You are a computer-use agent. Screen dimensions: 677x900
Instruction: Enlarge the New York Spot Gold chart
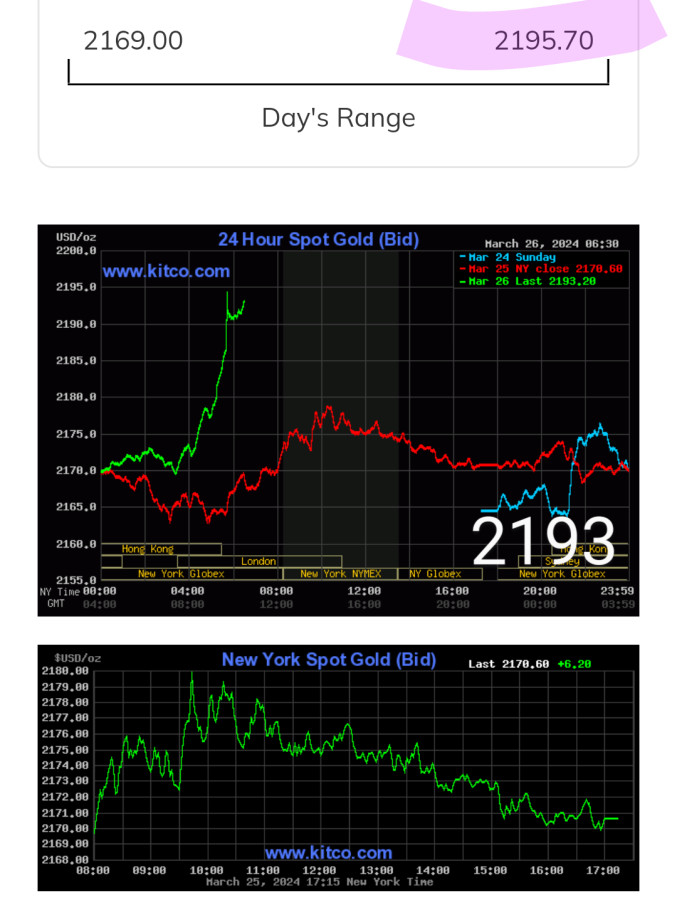338,767
